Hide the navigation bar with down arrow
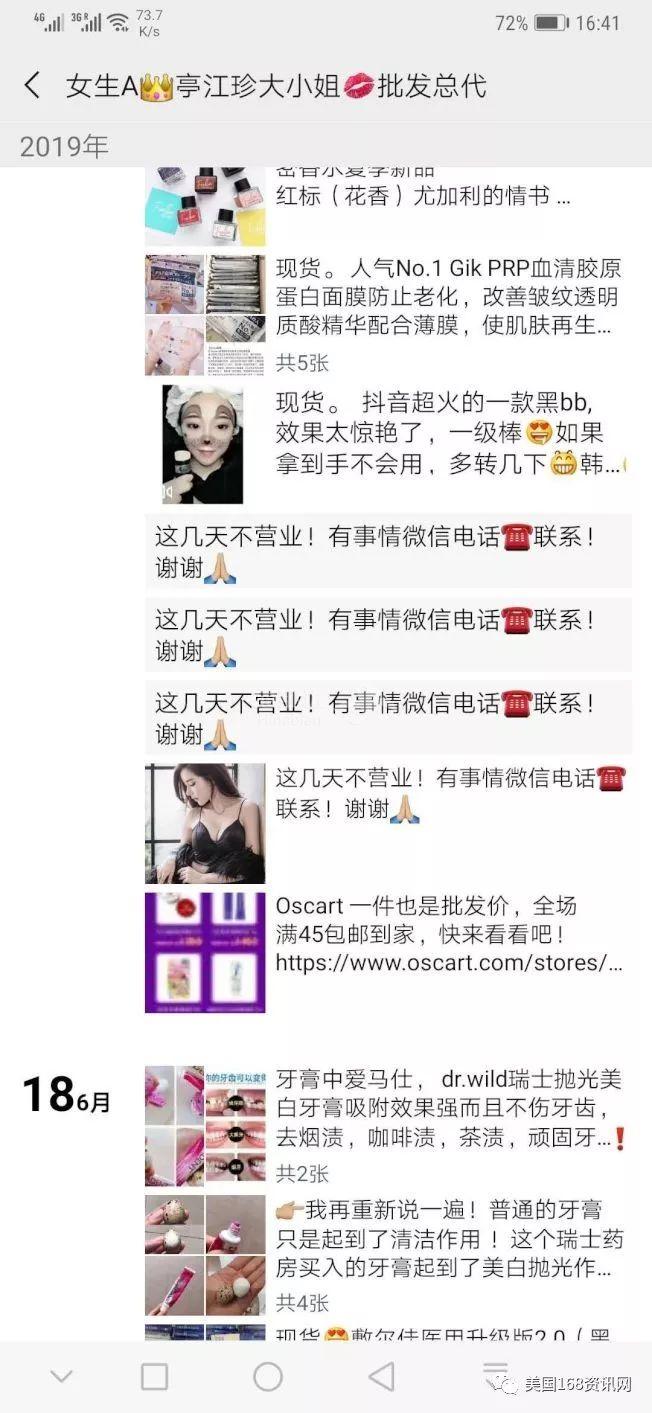This screenshot has height=1413, width=652. 61,1376
